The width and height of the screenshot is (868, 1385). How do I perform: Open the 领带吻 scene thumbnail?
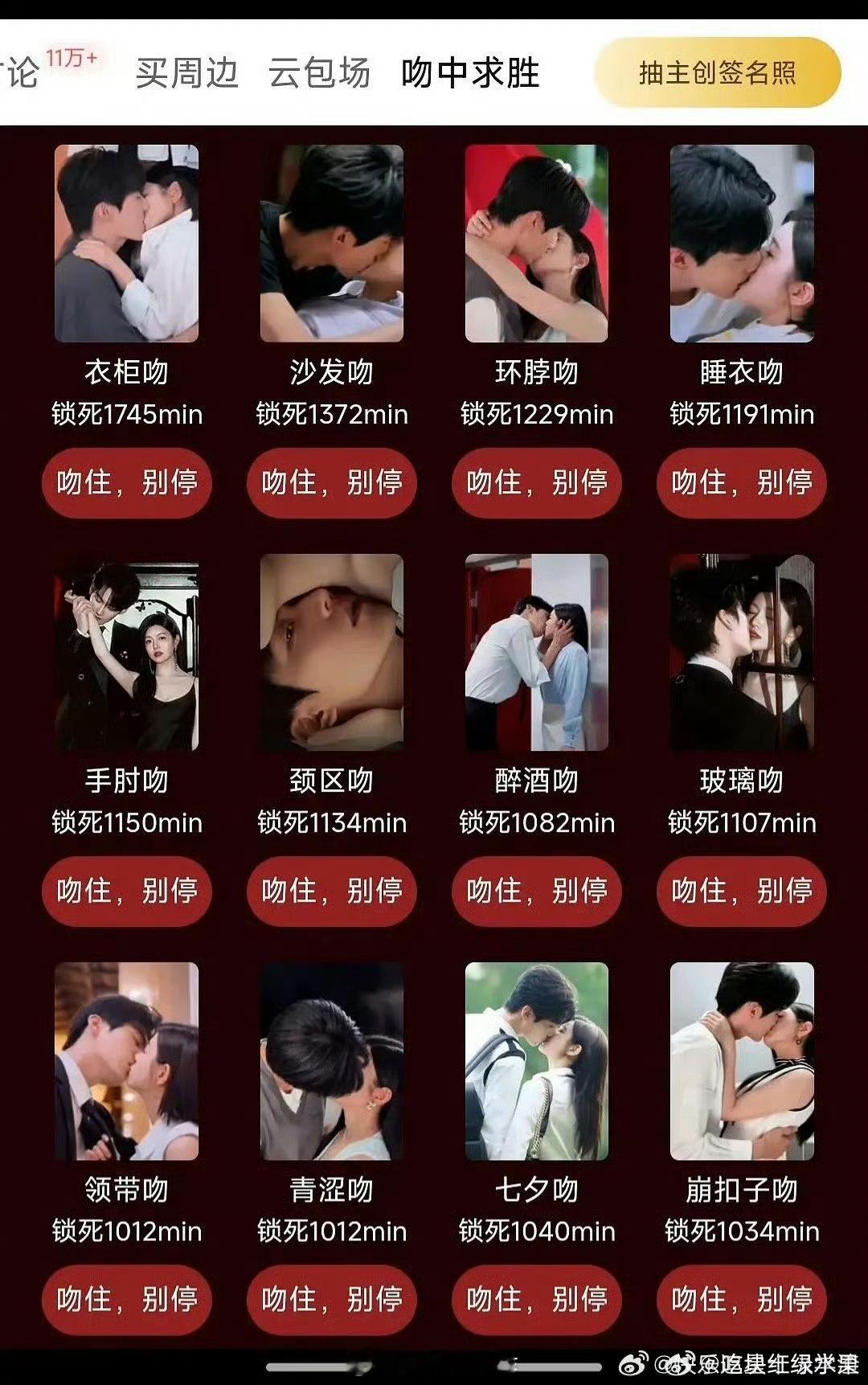[127, 1061]
